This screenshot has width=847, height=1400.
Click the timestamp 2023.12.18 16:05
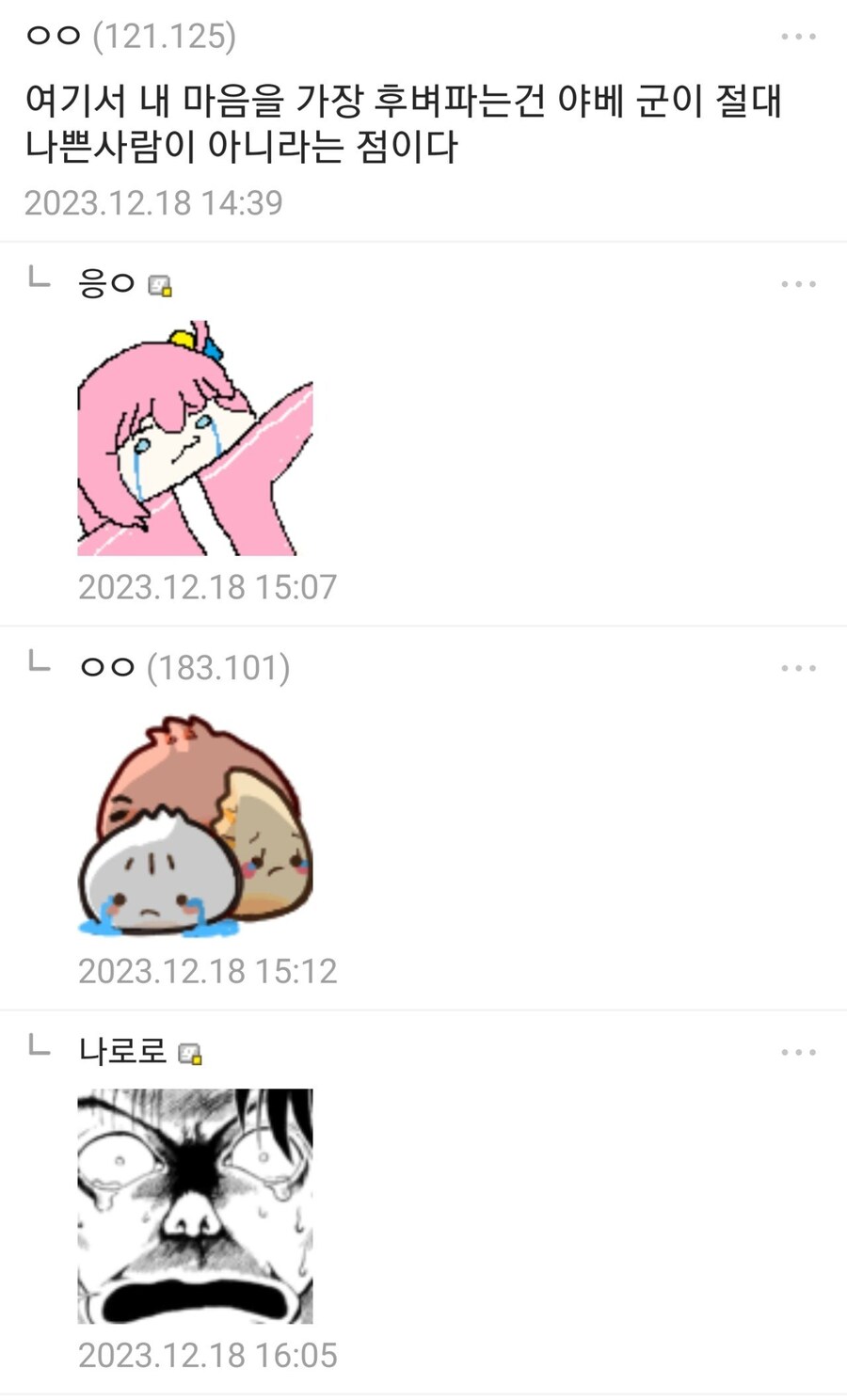(209, 1355)
